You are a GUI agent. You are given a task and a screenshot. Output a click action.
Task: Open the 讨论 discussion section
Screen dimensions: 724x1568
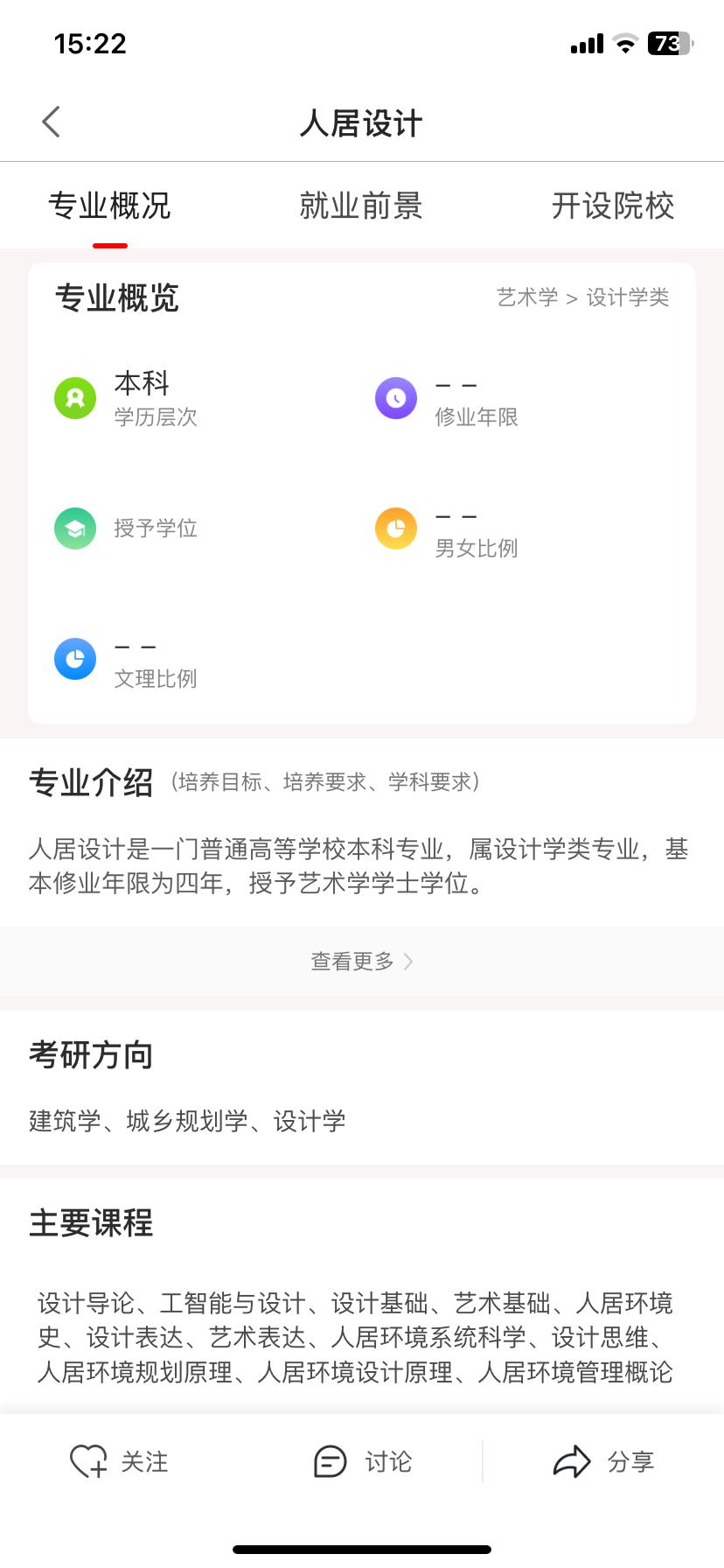[363, 1461]
